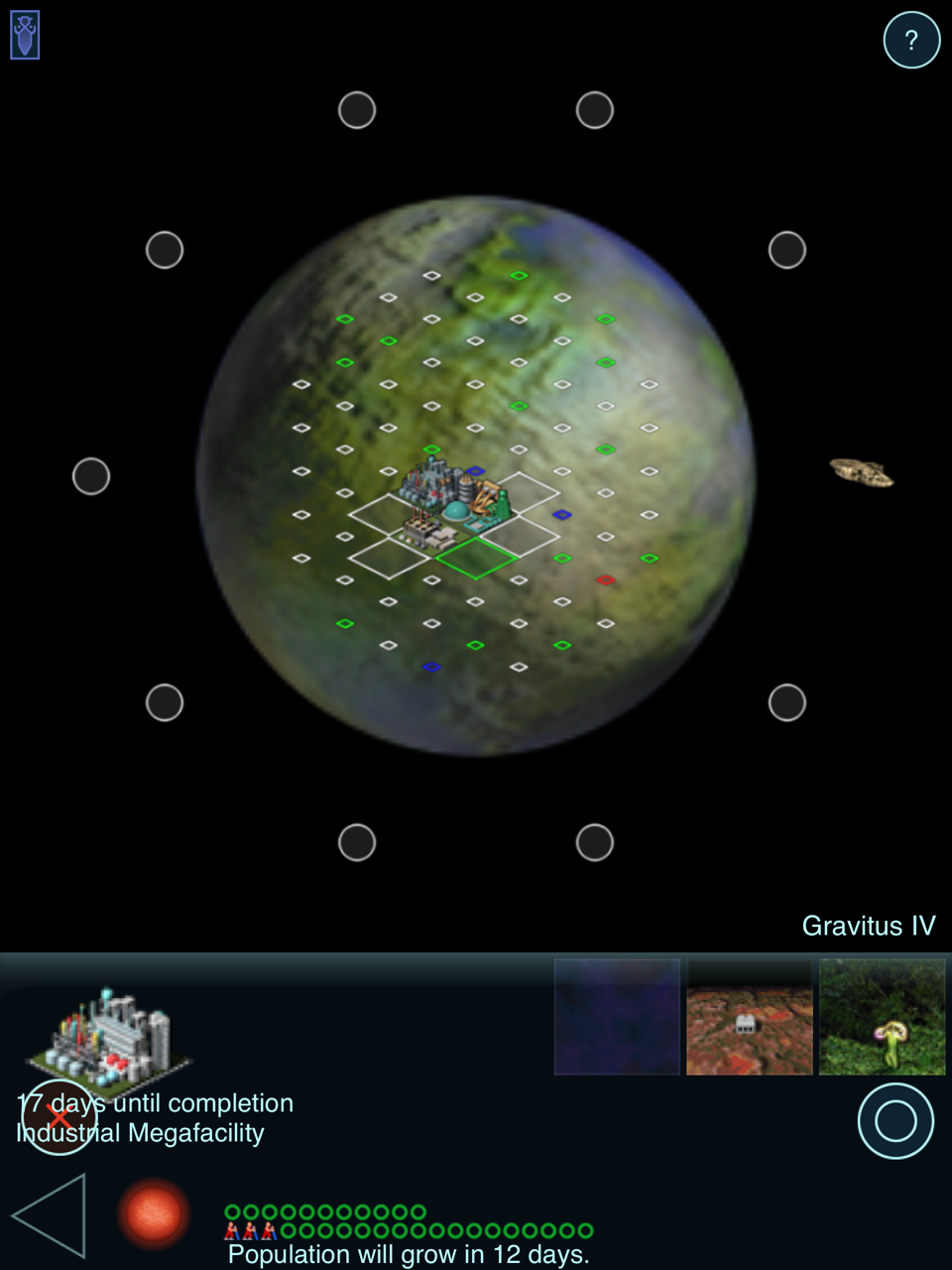Tap the alien race emblem icon
Image resolution: width=952 pixels, height=1270 pixels.
(x=25, y=35)
